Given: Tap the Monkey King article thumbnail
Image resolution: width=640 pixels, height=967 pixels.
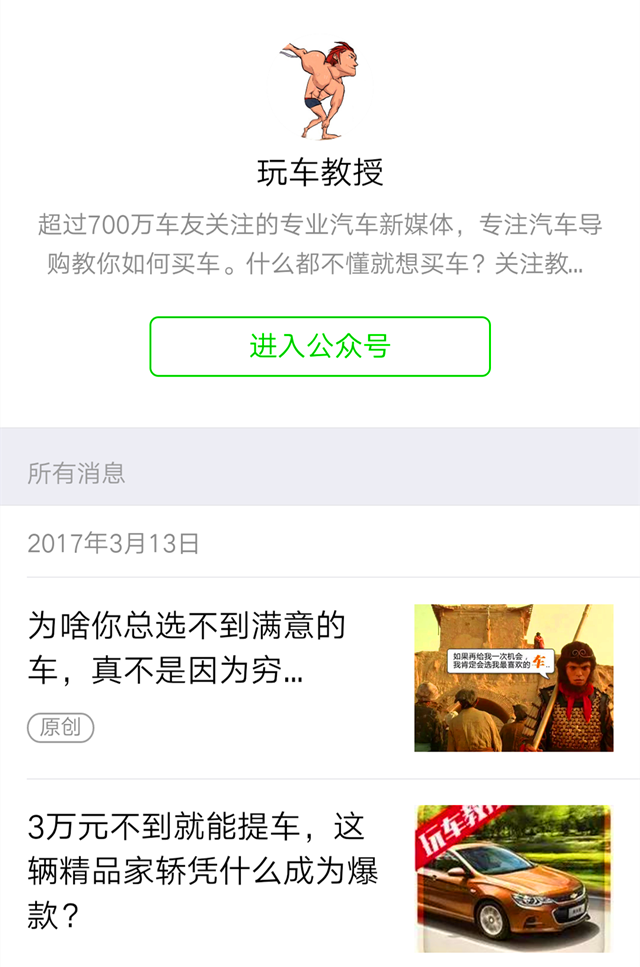Looking at the screenshot, I should pyautogui.click(x=513, y=678).
